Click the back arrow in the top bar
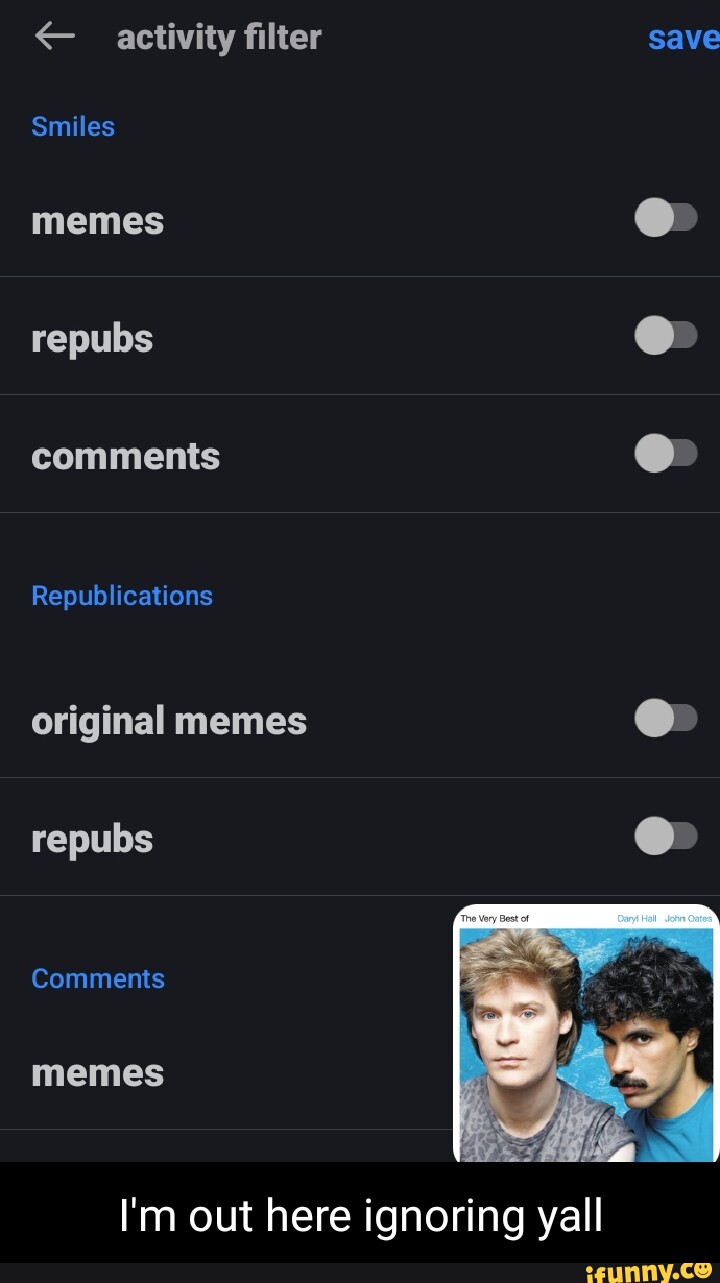Image resolution: width=720 pixels, height=1283 pixels. [52, 37]
